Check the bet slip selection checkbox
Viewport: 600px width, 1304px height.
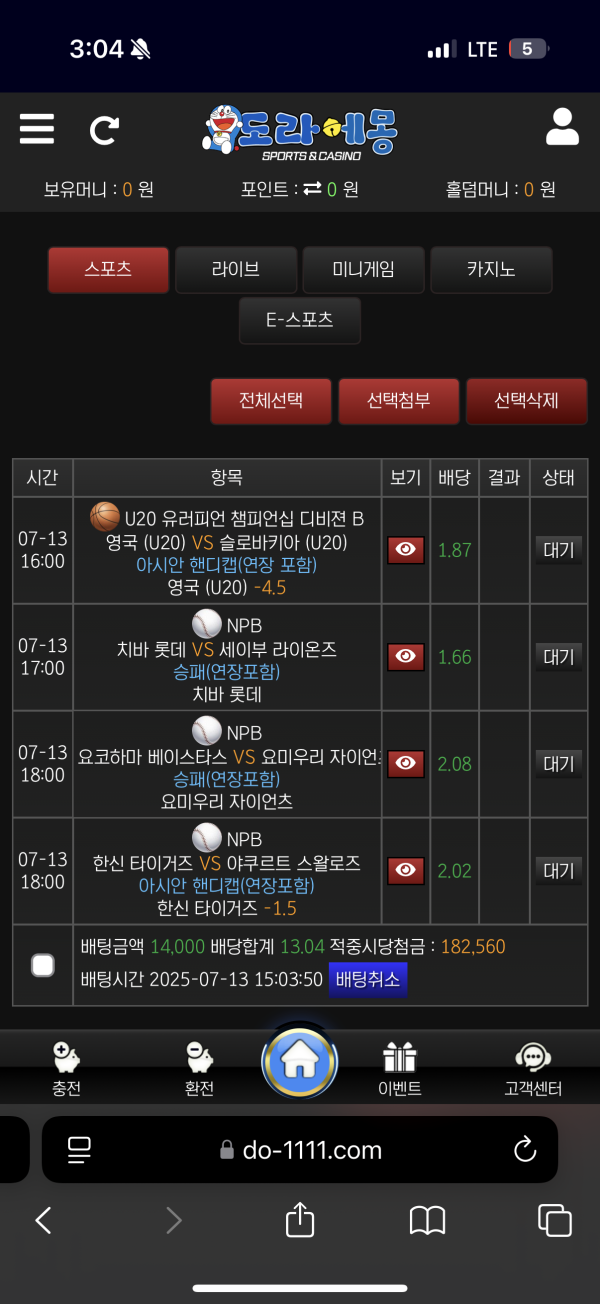pyautogui.click(x=42, y=965)
